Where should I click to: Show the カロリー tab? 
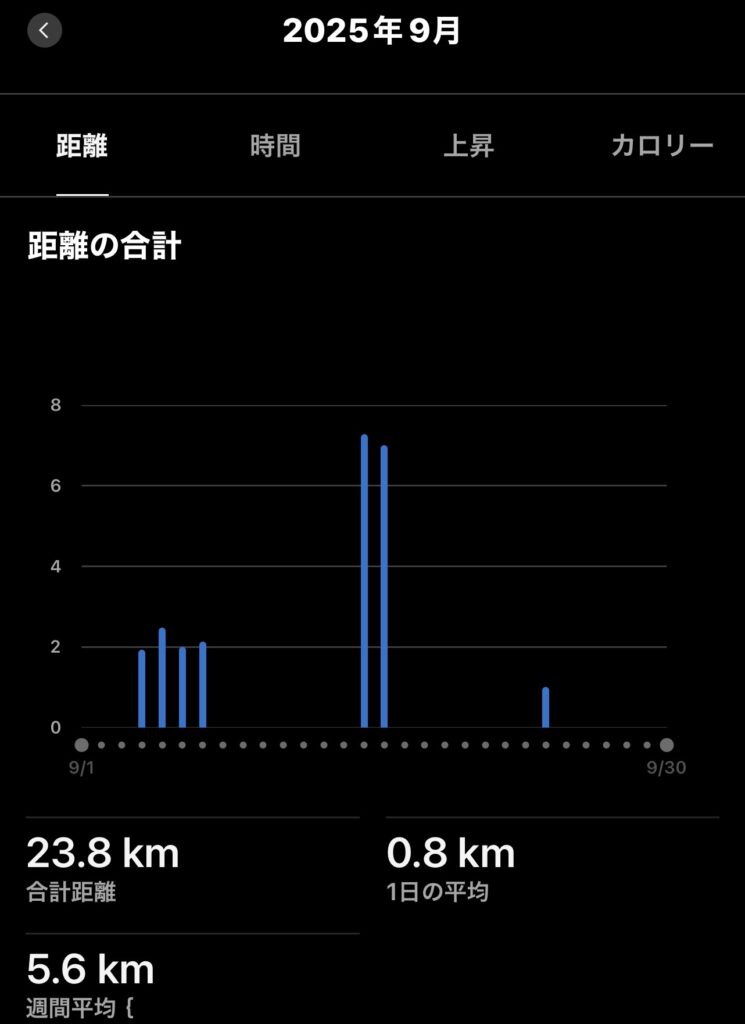tap(662, 147)
